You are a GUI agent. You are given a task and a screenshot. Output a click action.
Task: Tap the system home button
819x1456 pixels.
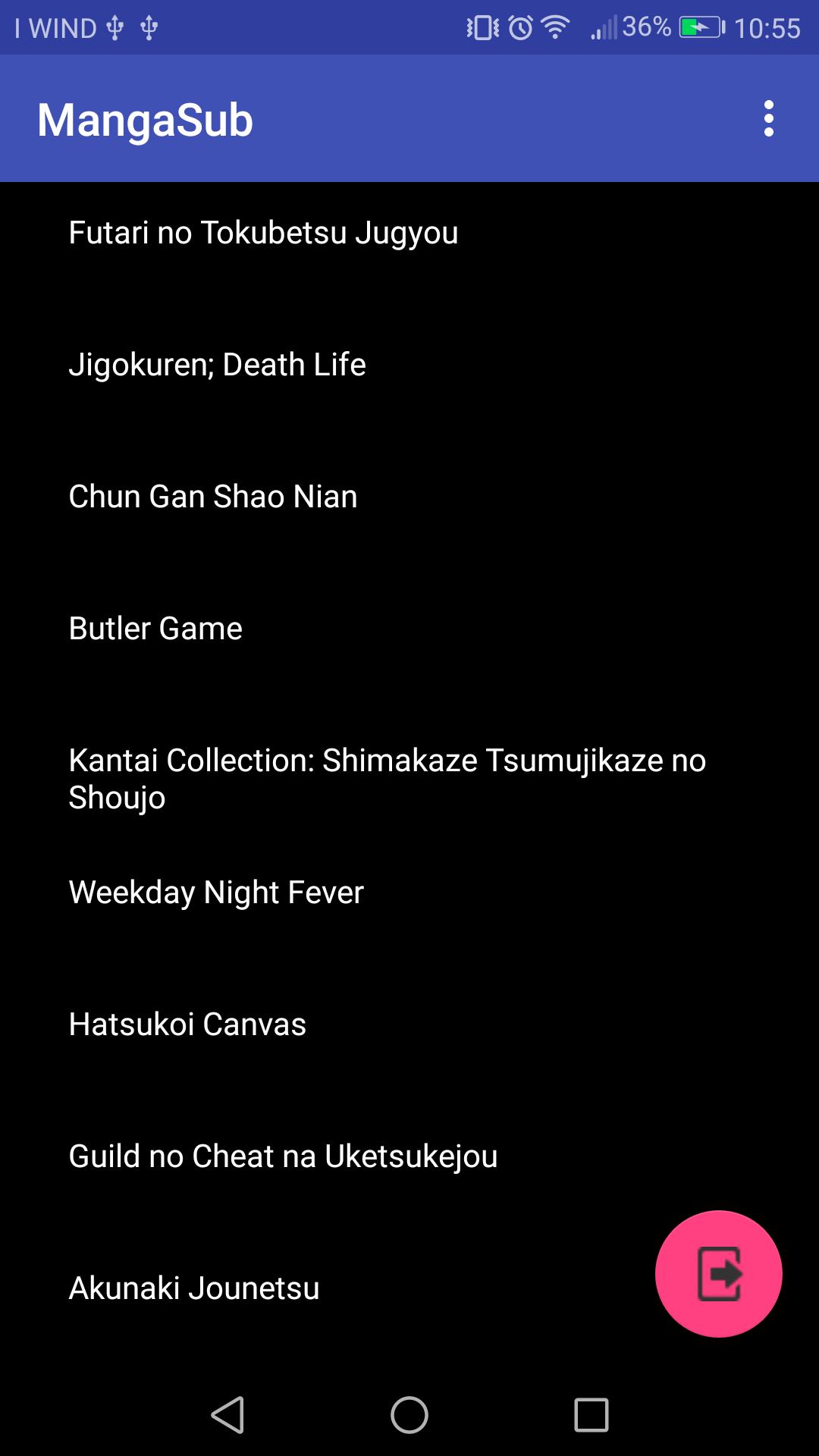click(x=409, y=1415)
